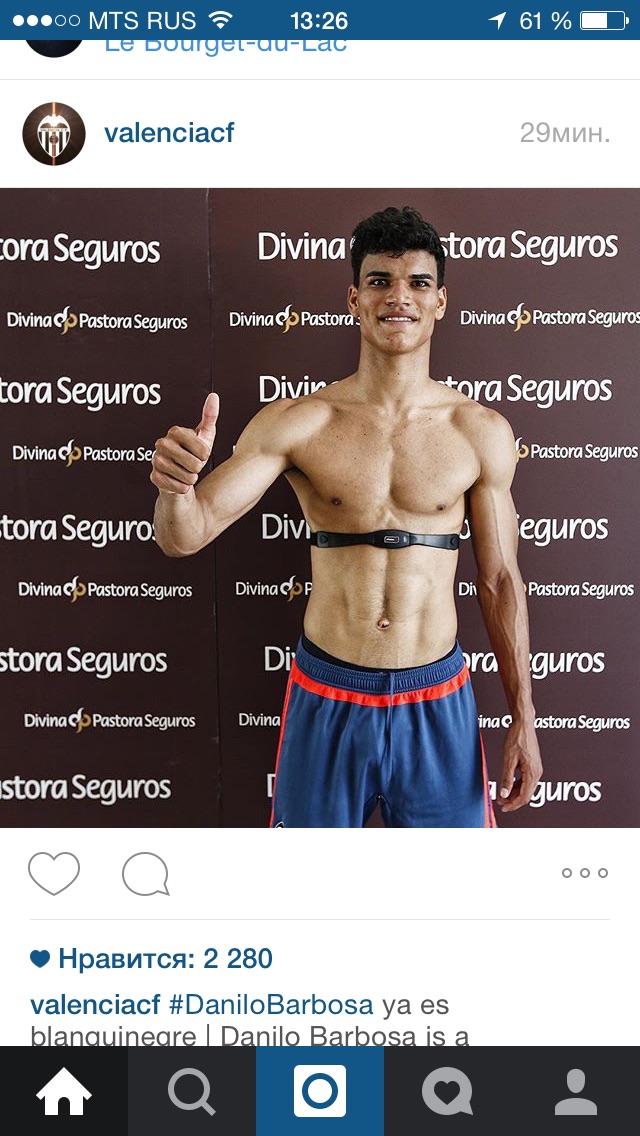Image resolution: width=640 pixels, height=1136 pixels.
Task: Go to the Home feed tab
Action: tap(64, 1091)
